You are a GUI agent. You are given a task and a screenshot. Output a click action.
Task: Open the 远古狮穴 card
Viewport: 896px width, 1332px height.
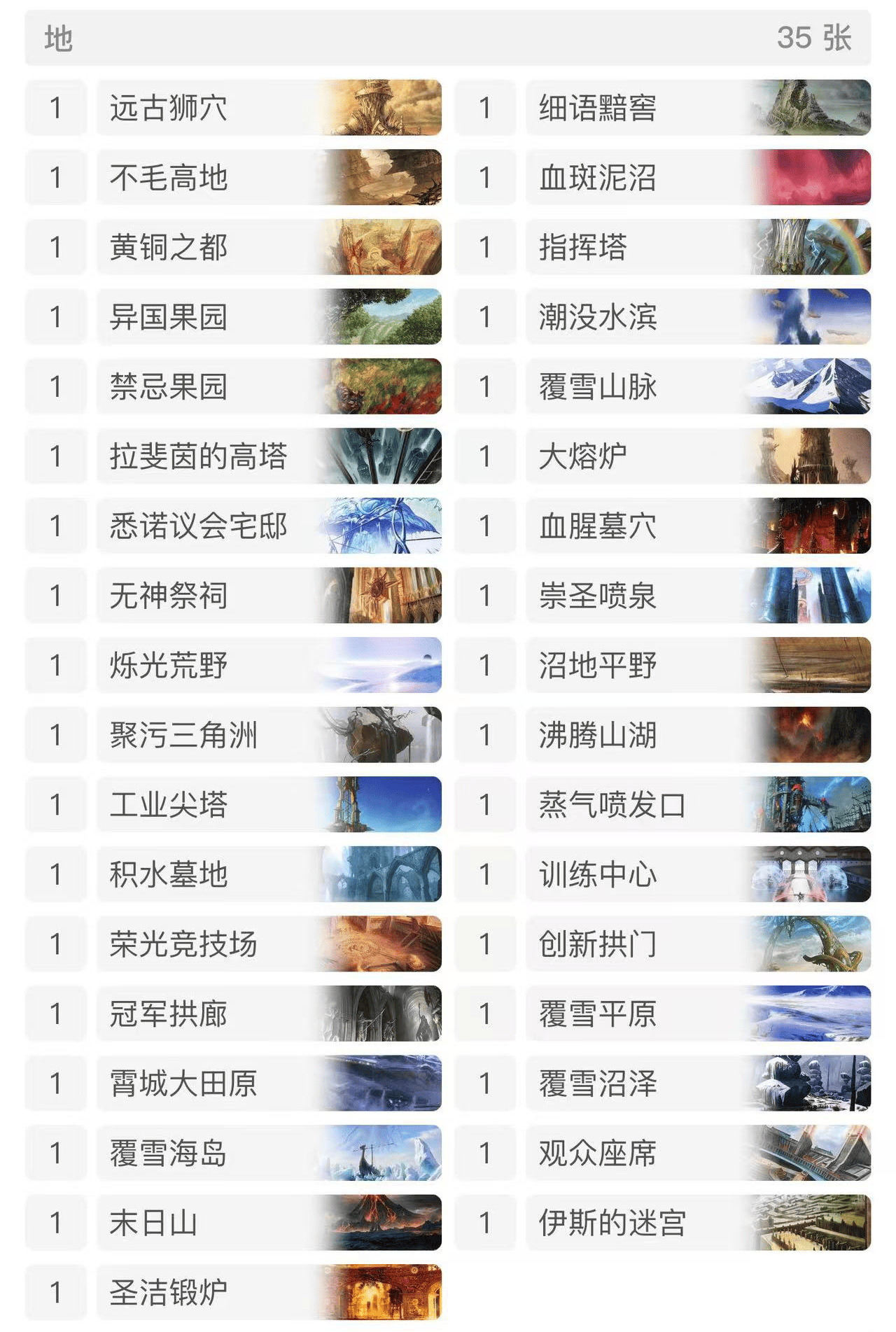tap(269, 108)
